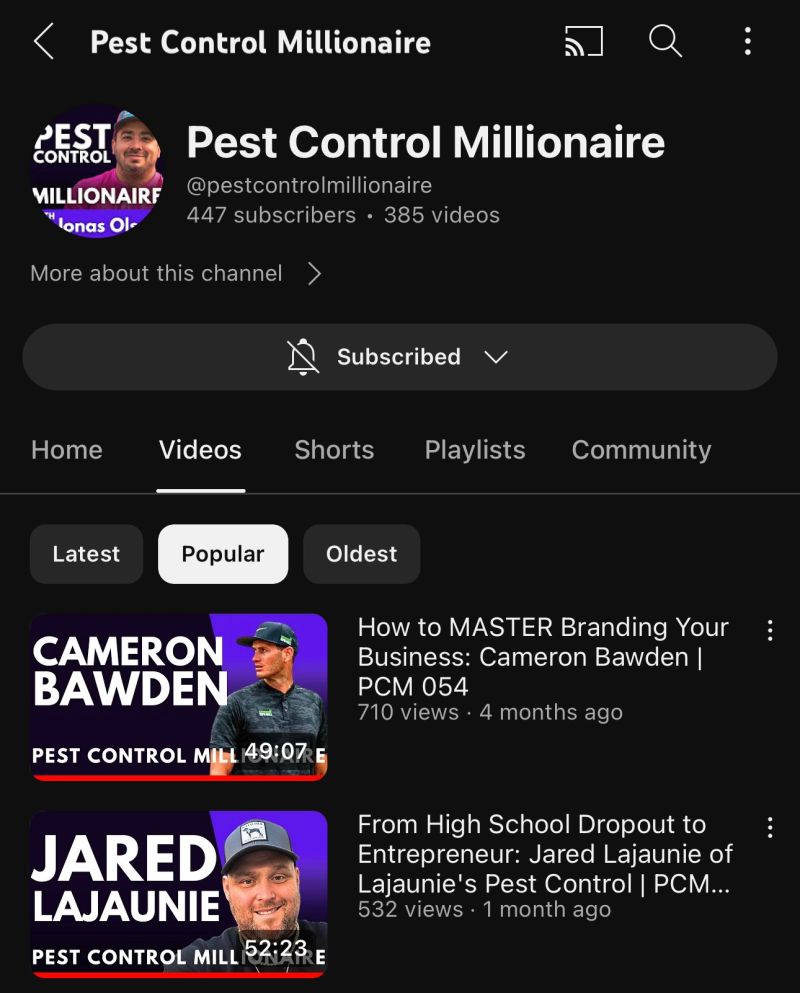Select the Oldest filter chip
Image resolution: width=800 pixels, height=993 pixels.
[x=361, y=554]
